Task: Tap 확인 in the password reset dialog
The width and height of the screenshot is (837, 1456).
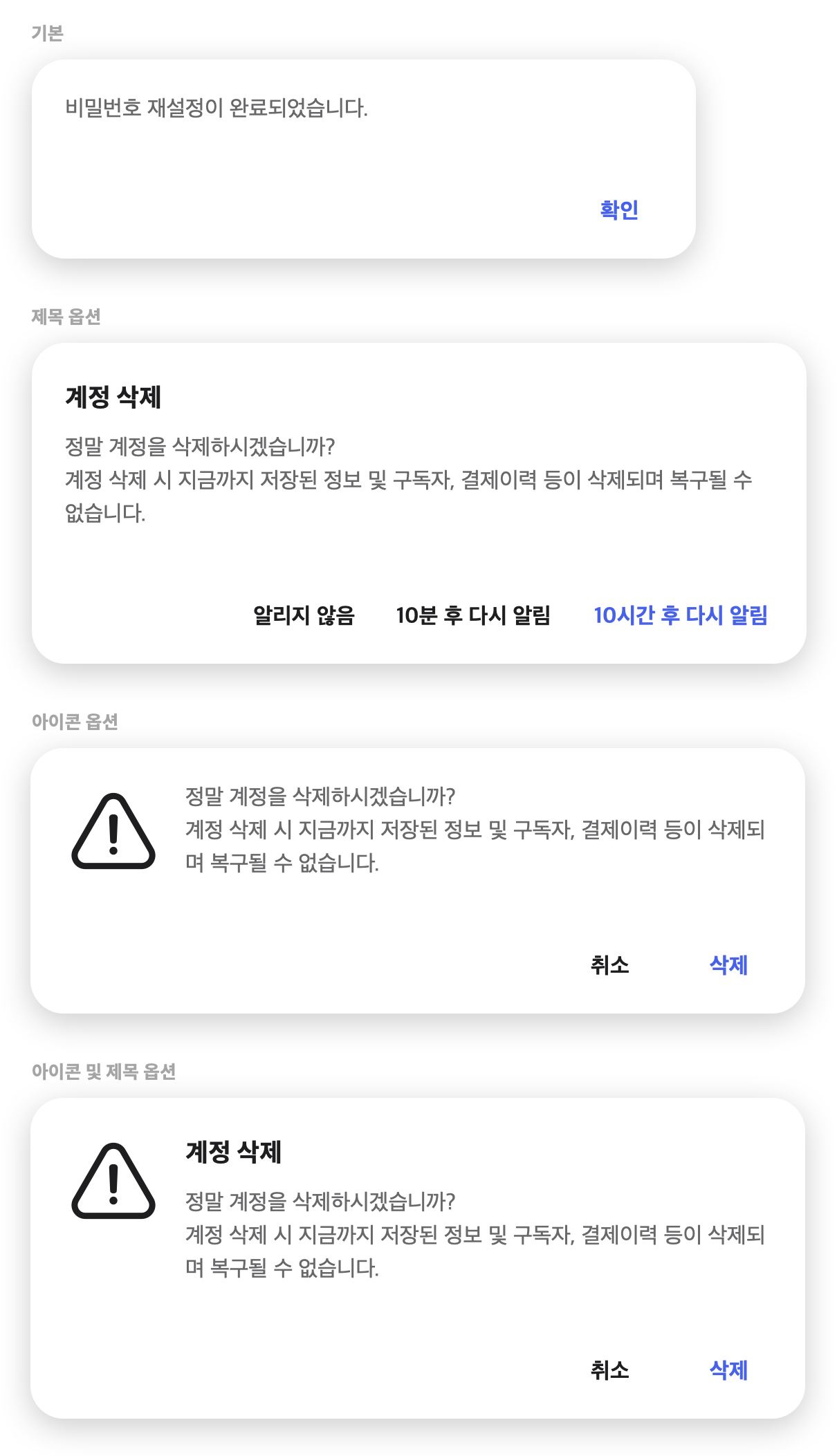Action: [619, 210]
